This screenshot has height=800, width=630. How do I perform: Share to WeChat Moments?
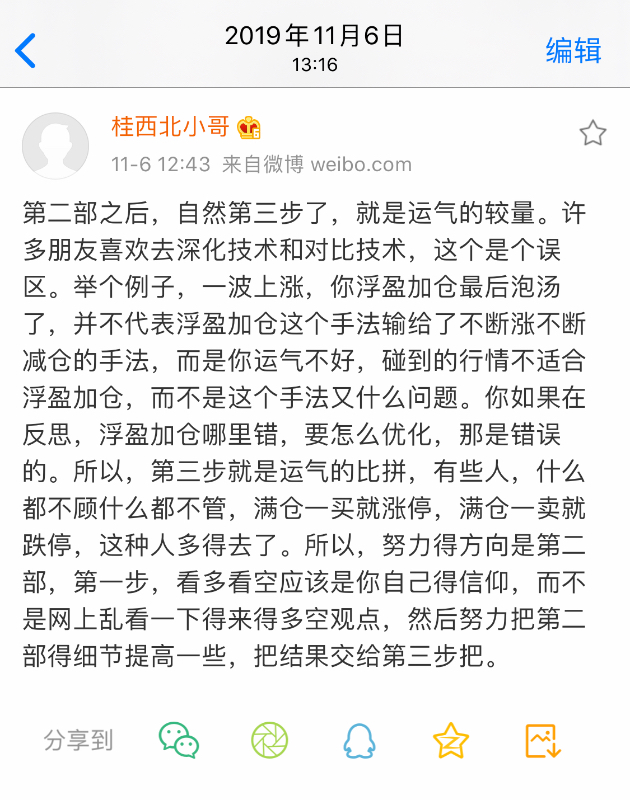pyautogui.click(x=269, y=740)
